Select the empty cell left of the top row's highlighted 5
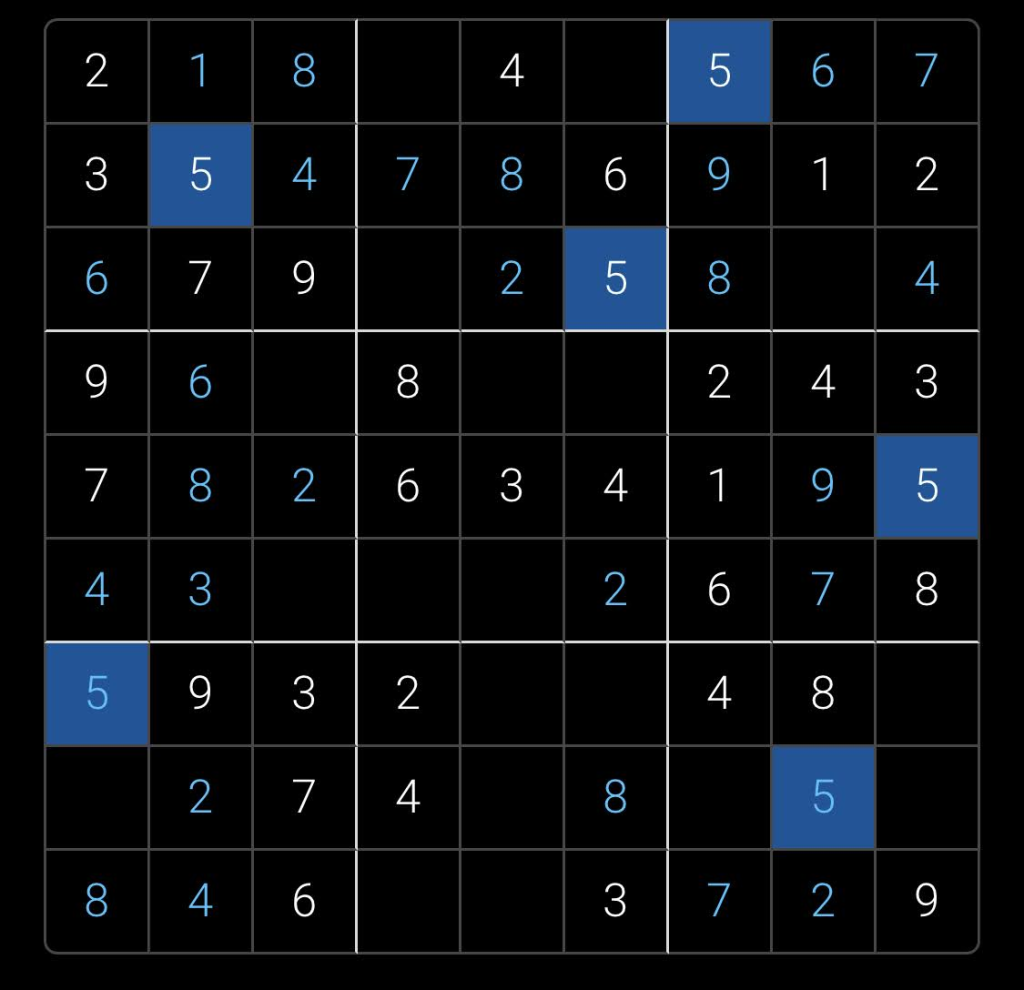This screenshot has width=1024, height=990. 615,72
